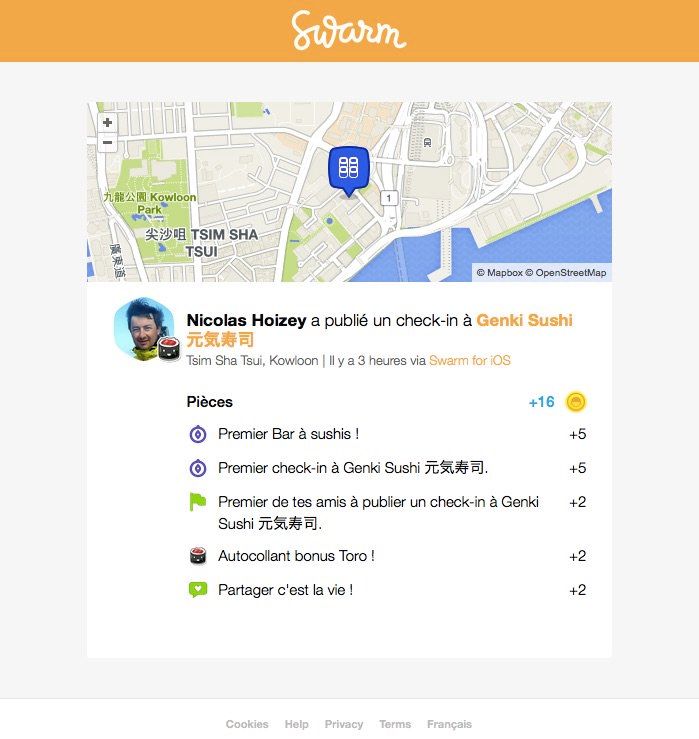Open Genki Sushi venue link
The width and height of the screenshot is (699, 739).
(x=524, y=320)
